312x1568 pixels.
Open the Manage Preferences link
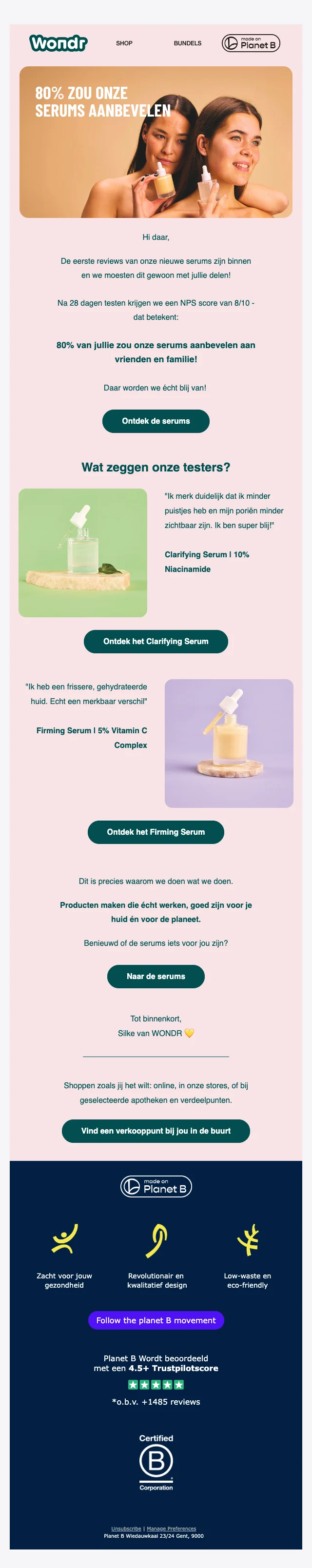click(x=172, y=1529)
